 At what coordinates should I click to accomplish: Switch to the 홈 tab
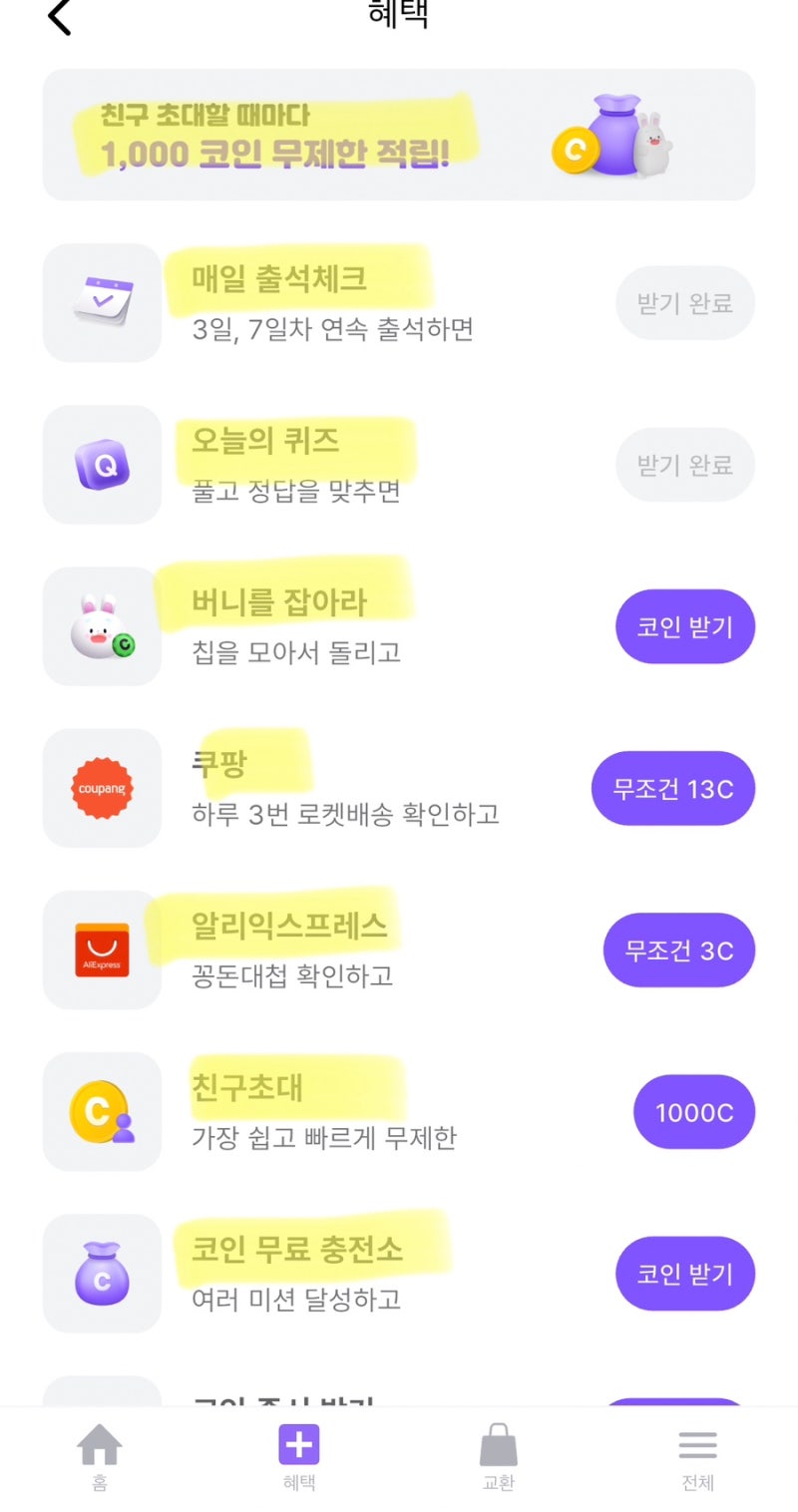[x=100, y=1456]
